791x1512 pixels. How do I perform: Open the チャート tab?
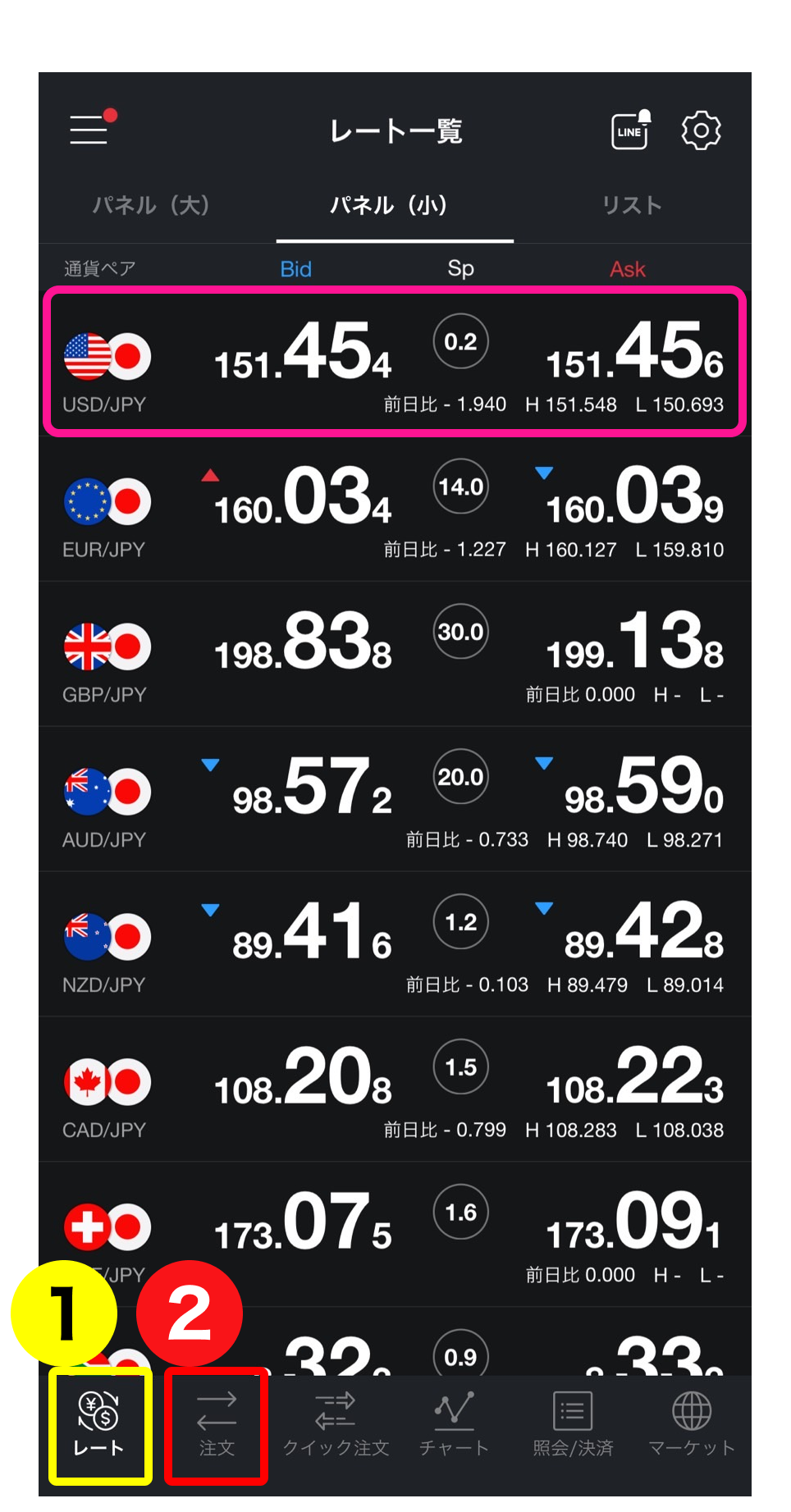point(454,1426)
